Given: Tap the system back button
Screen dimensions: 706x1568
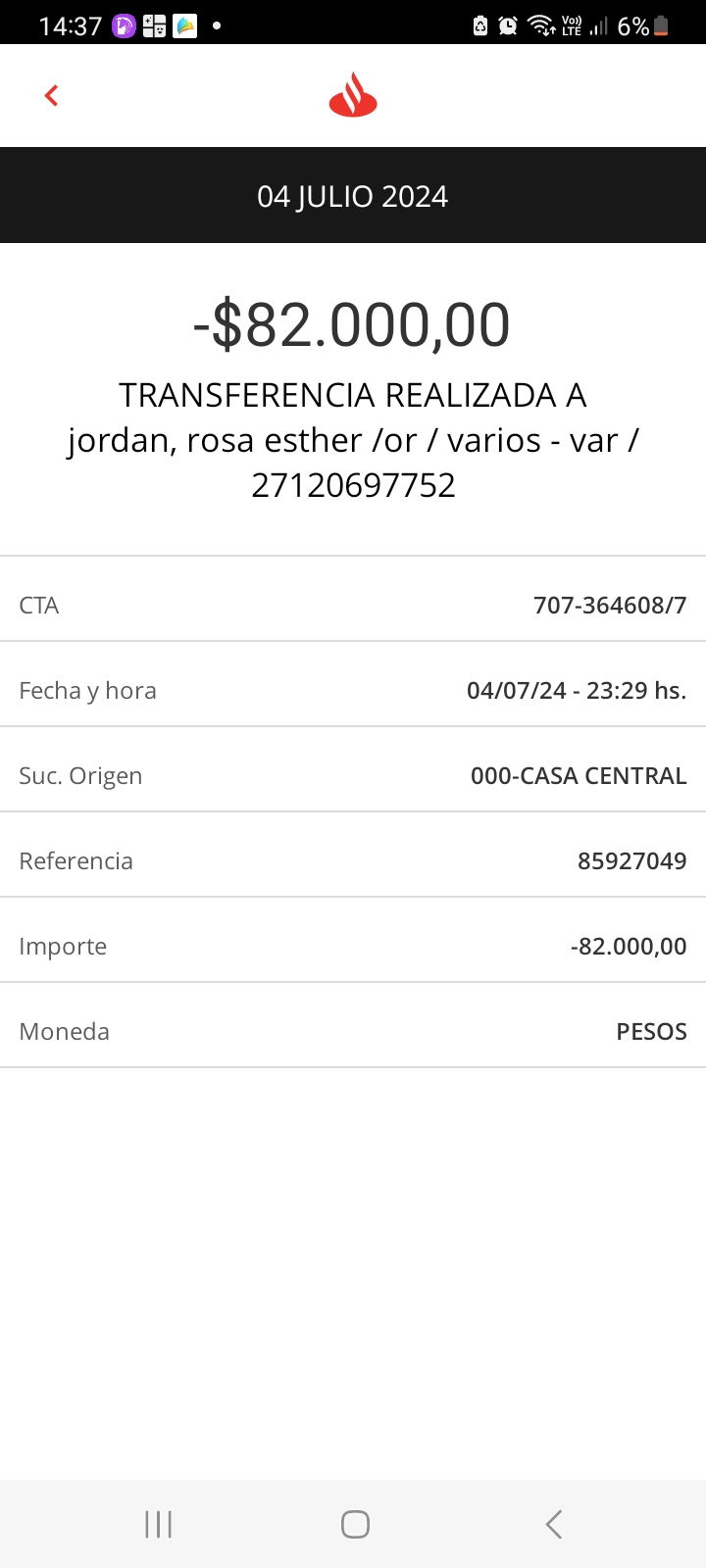Looking at the screenshot, I should point(554,1524).
